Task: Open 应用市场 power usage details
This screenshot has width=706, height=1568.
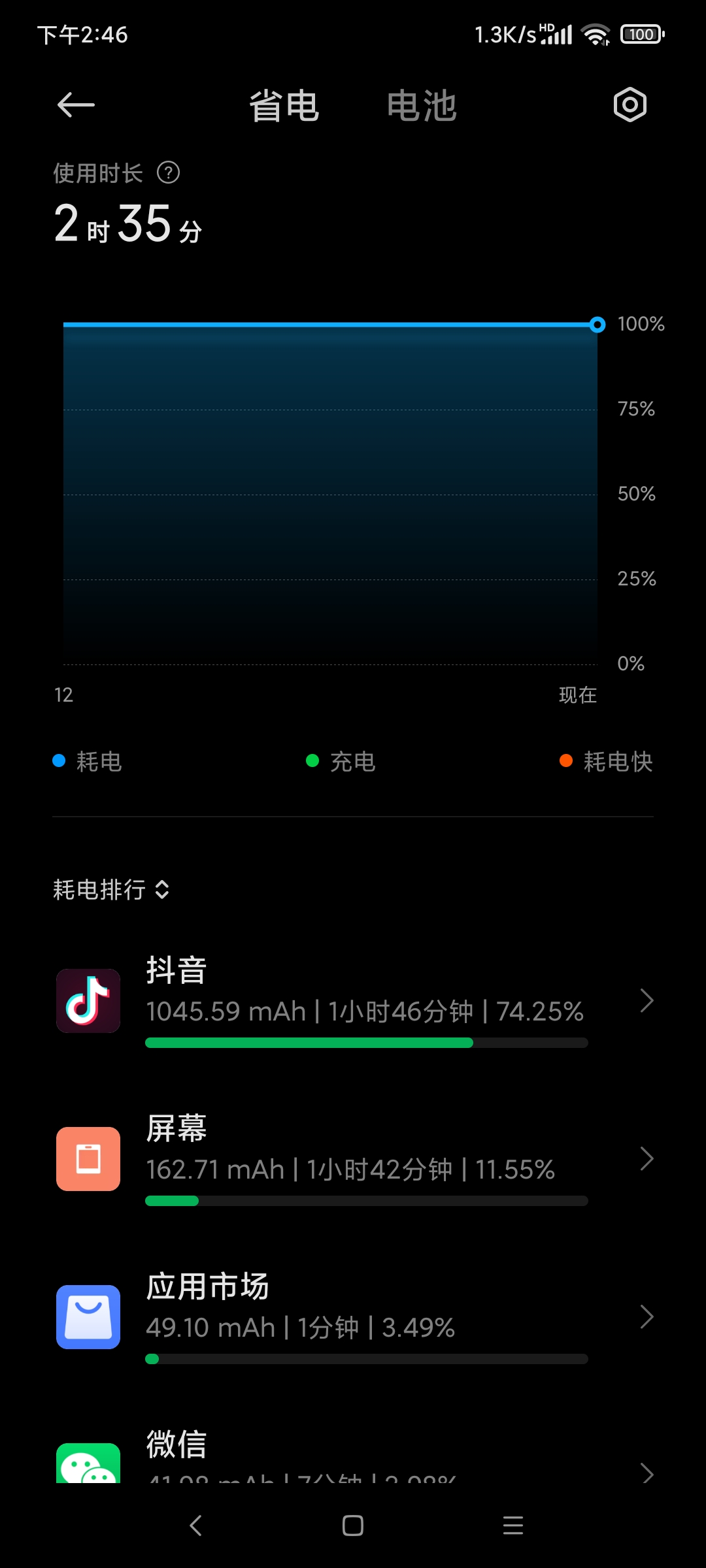Action: (353, 1317)
